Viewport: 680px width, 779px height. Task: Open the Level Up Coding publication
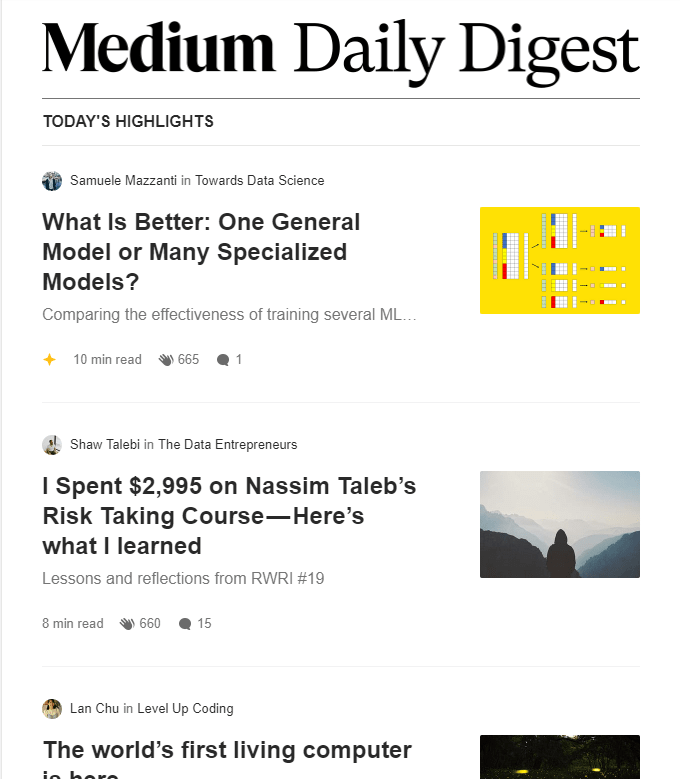tap(185, 709)
